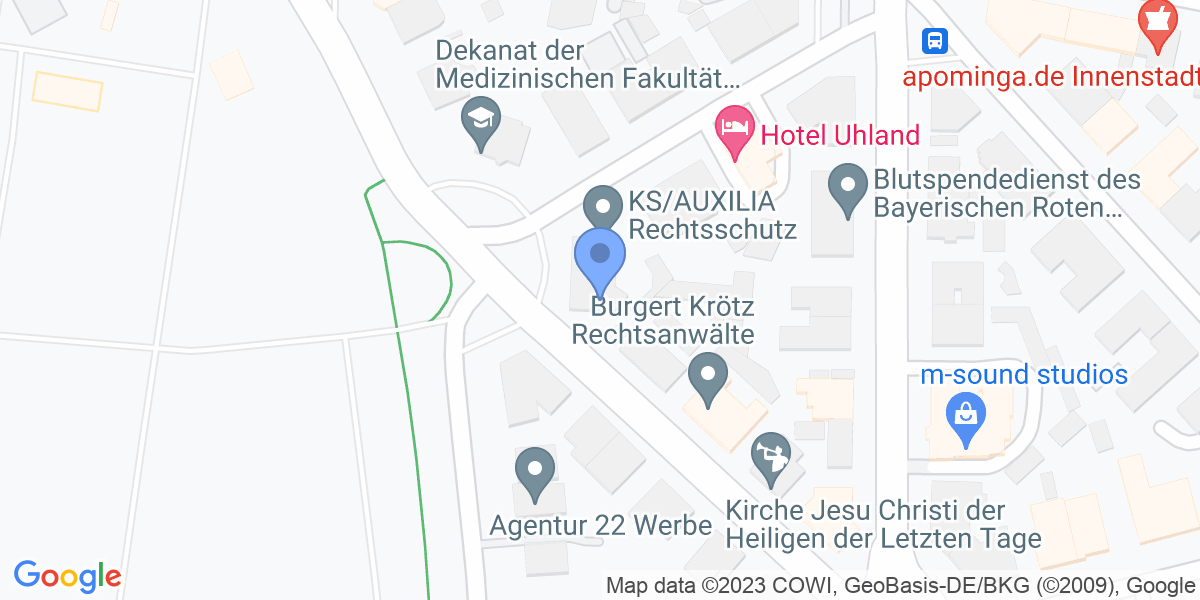Tap the Agentur 22 Werbe pin
This screenshot has height=600, width=1200.
tap(534, 470)
